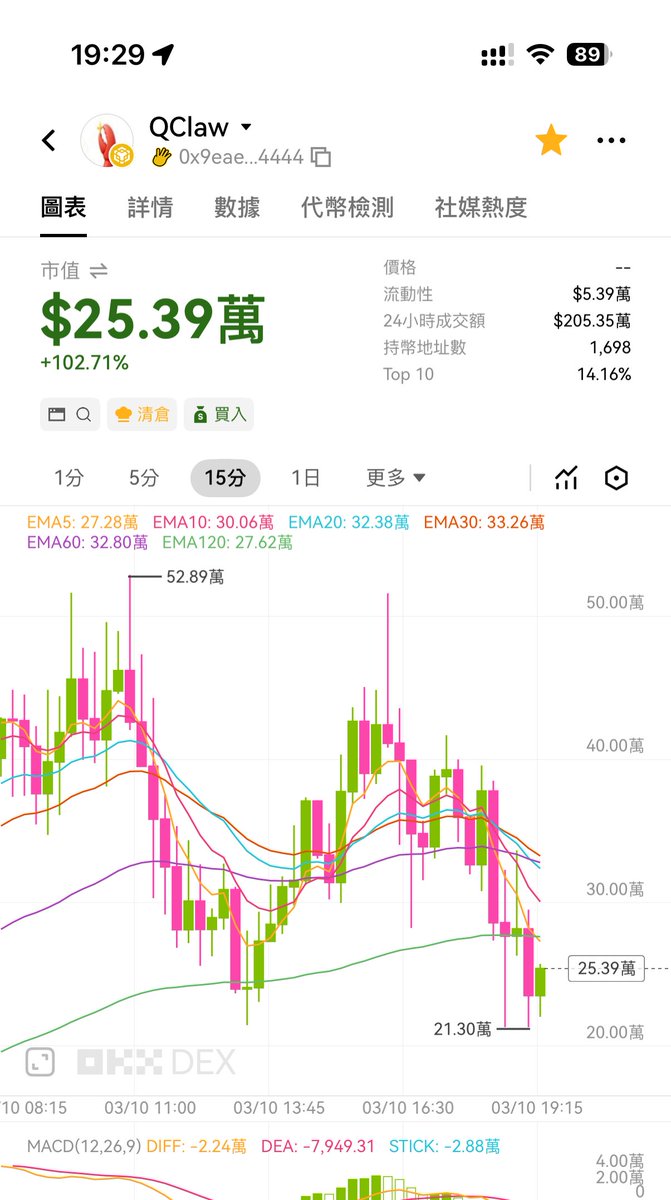This screenshot has width=671, height=1200.
Task: Open the 代幣檢測 tab
Action: tap(347, 208)
